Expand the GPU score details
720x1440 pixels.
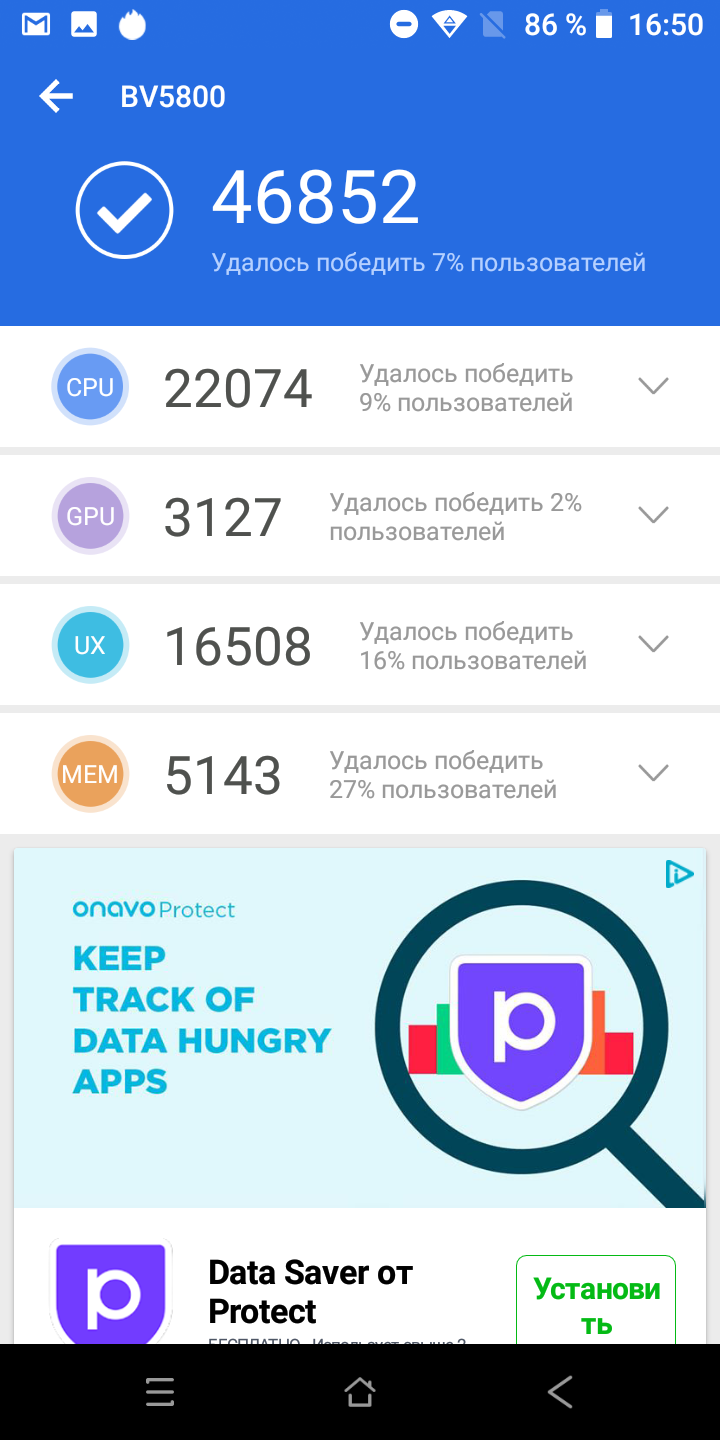(653, 515)
